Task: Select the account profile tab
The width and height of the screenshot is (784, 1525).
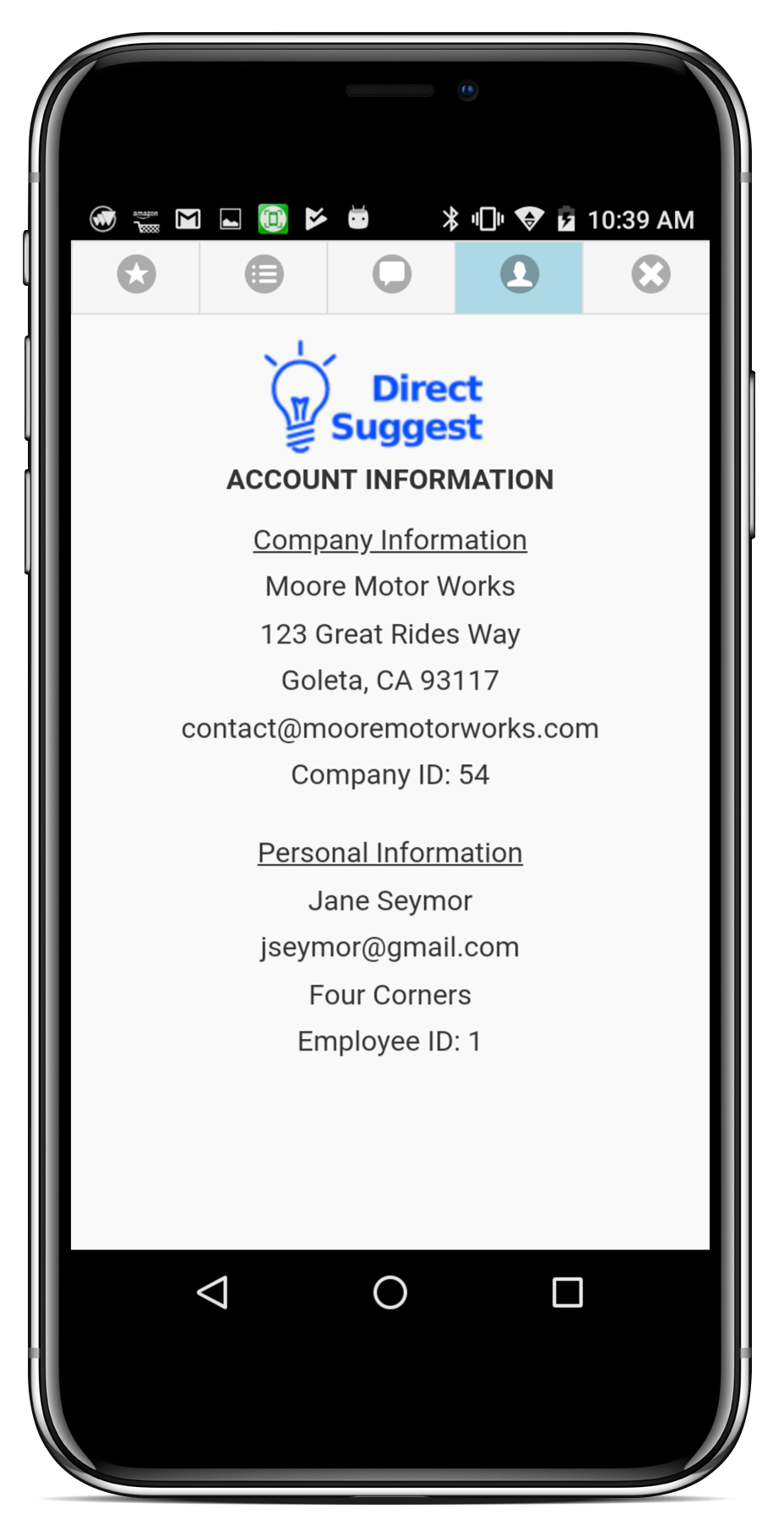Action: [519, 275]
